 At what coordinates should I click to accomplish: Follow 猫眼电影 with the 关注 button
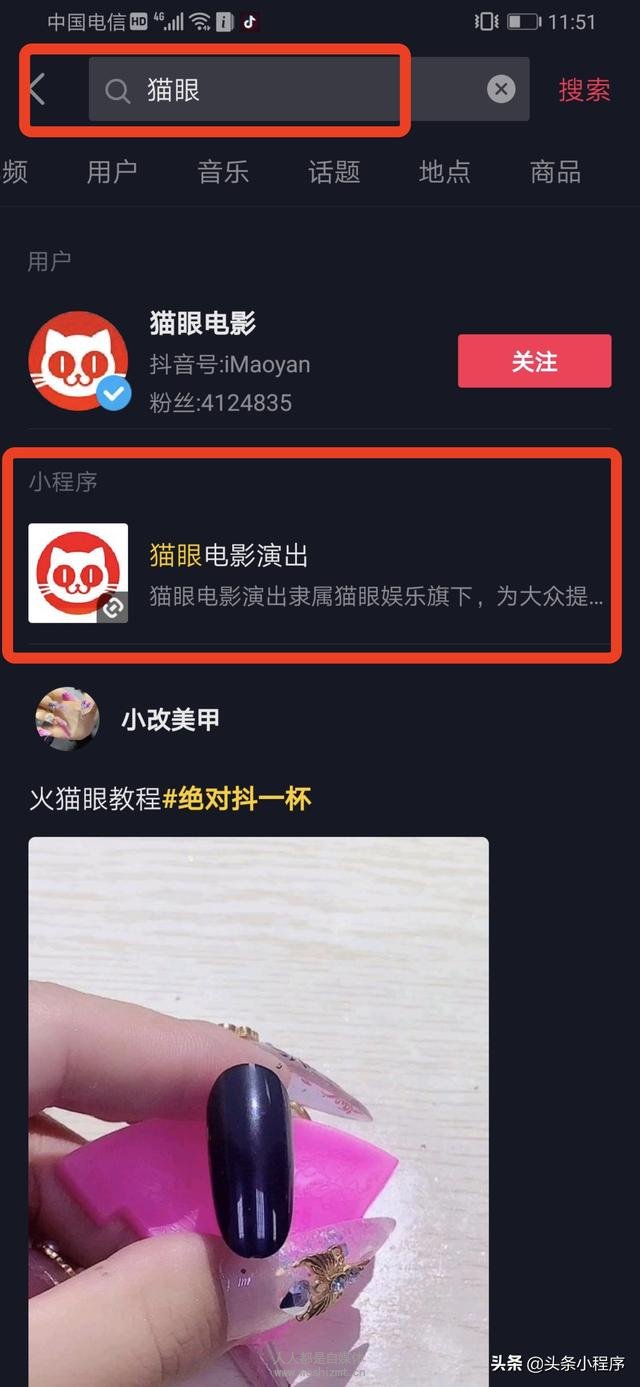(x=534, y=361)
